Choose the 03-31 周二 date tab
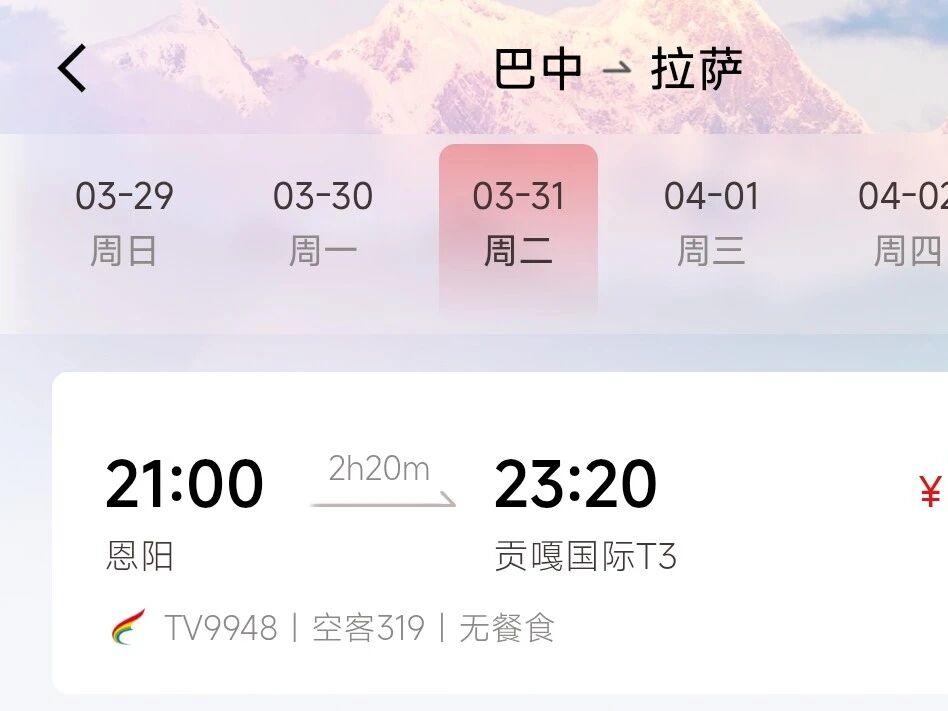The width and height of the screenshot is (948, 711). tap(518, 223)
